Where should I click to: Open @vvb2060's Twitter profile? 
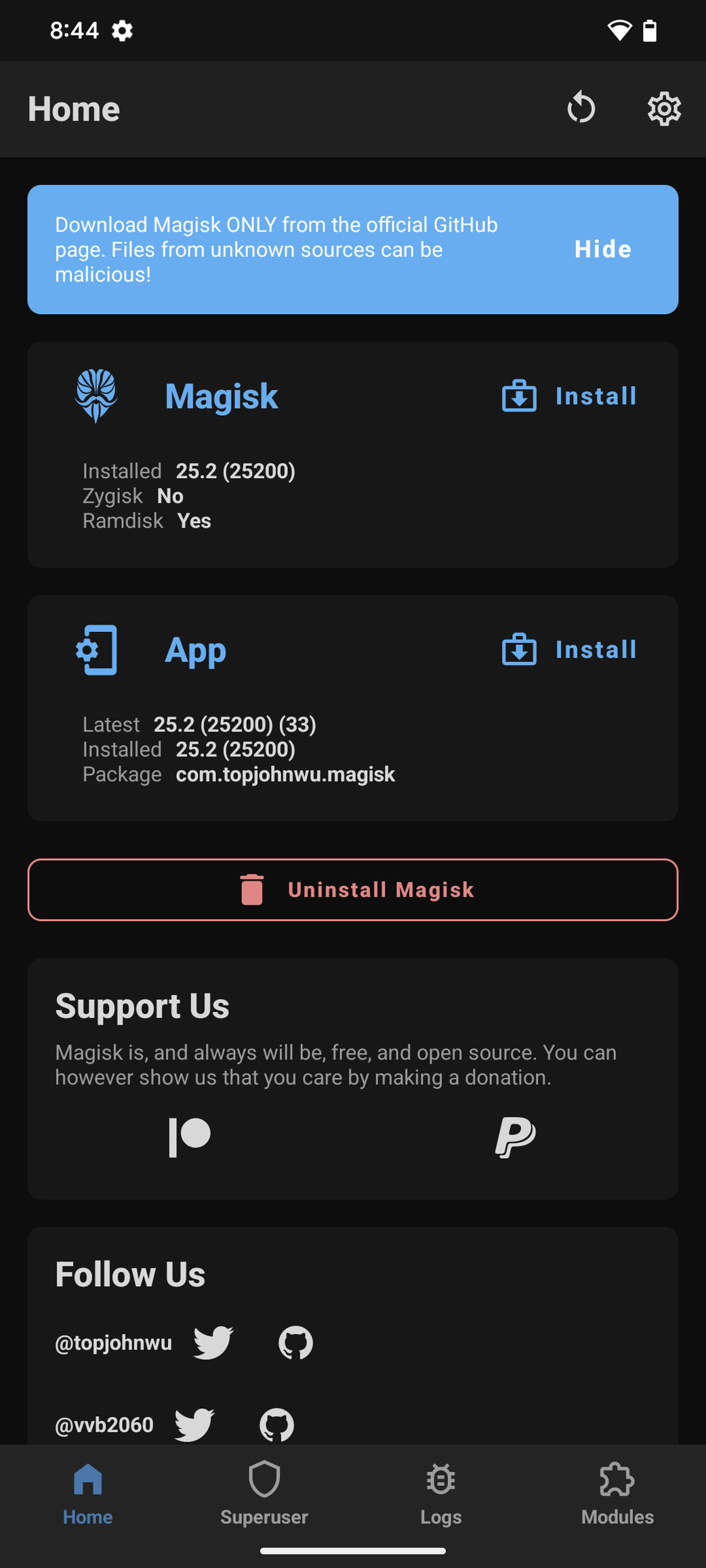pos(194,1424)
